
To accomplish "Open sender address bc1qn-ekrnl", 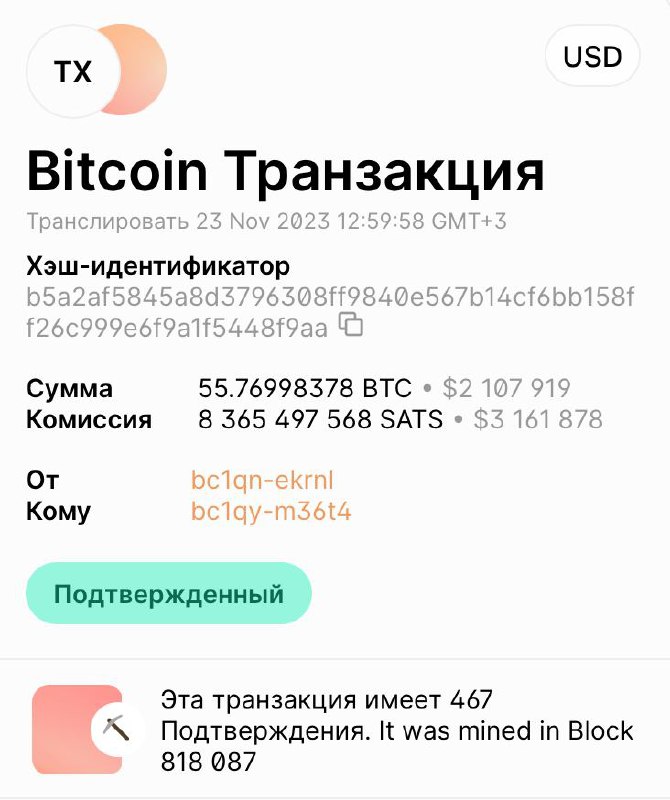I will point(262,480).
